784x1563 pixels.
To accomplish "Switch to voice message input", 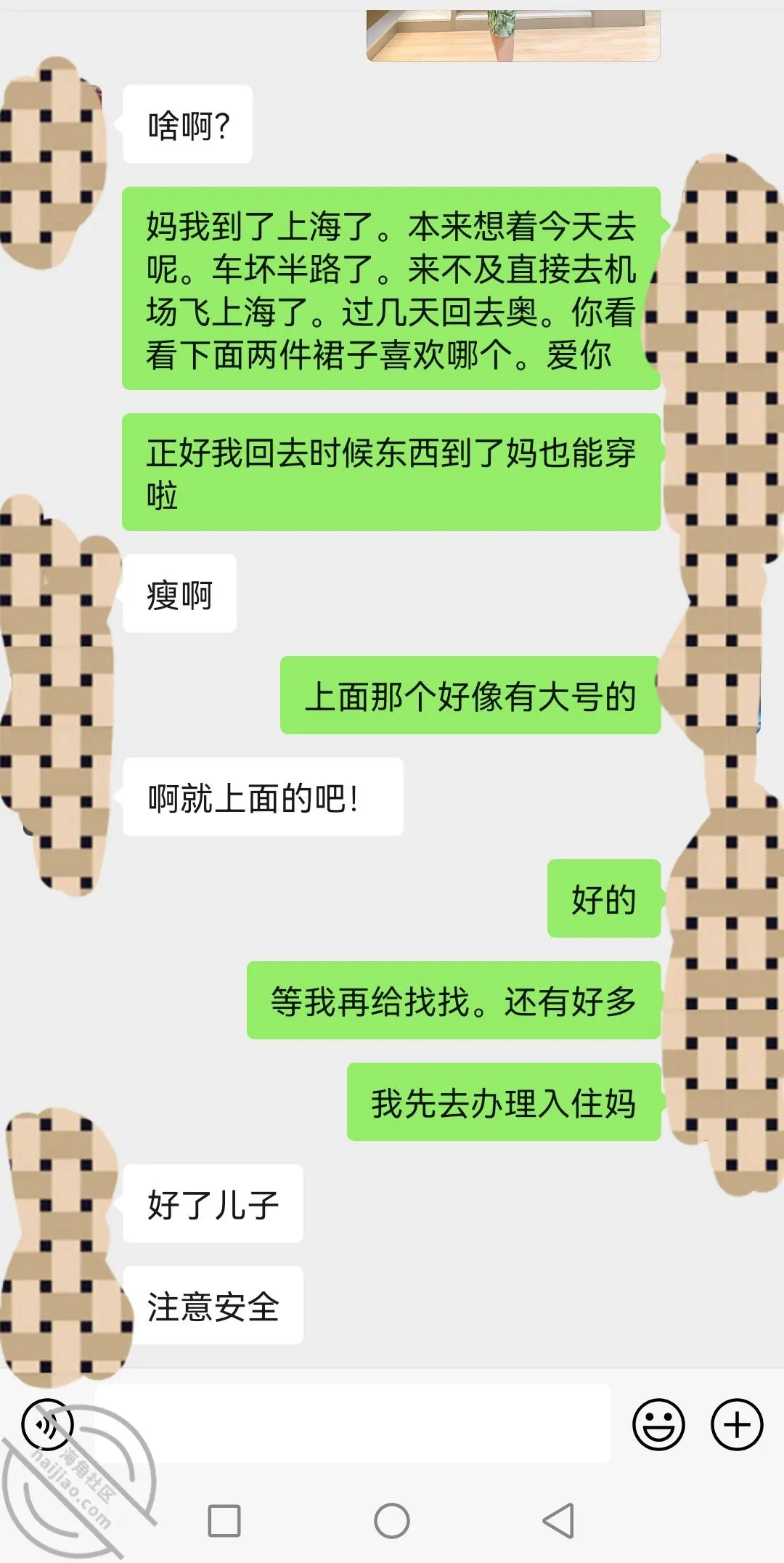I will pos(48,1424).
